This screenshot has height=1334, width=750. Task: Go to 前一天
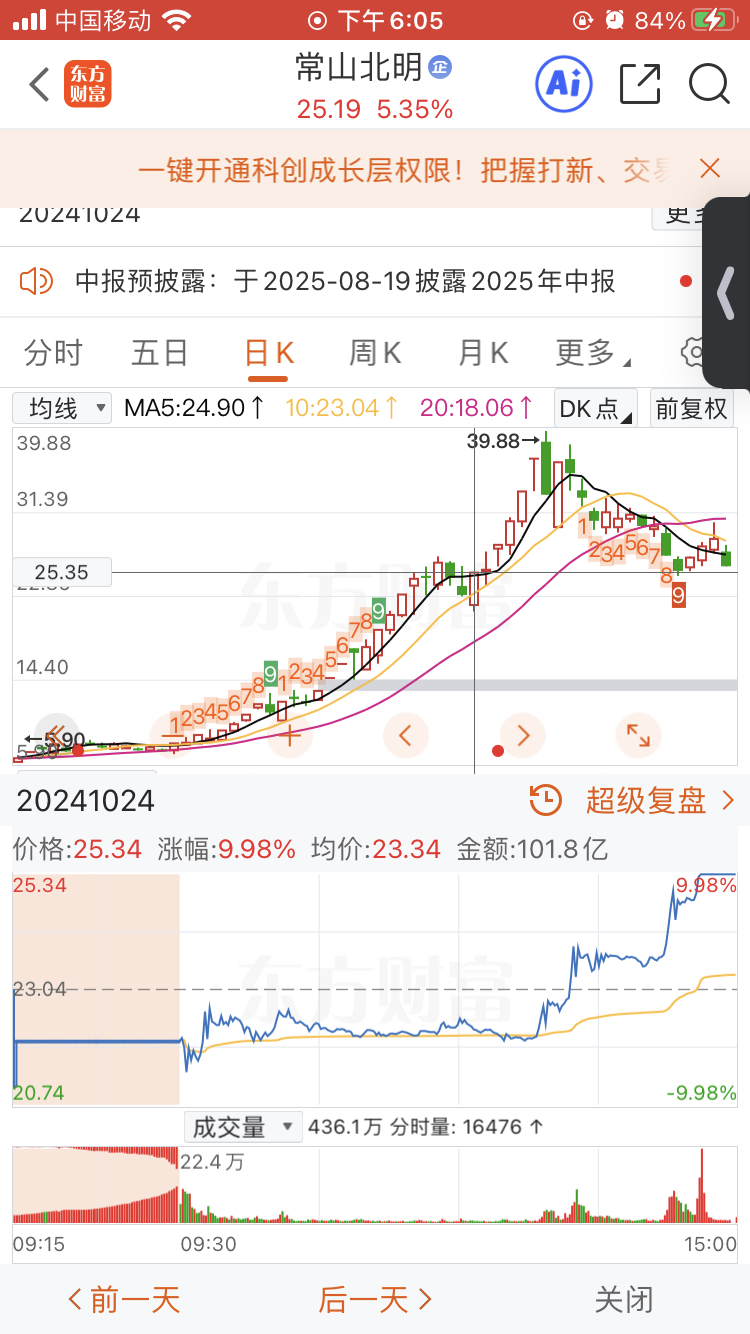tap(124, 1300)
